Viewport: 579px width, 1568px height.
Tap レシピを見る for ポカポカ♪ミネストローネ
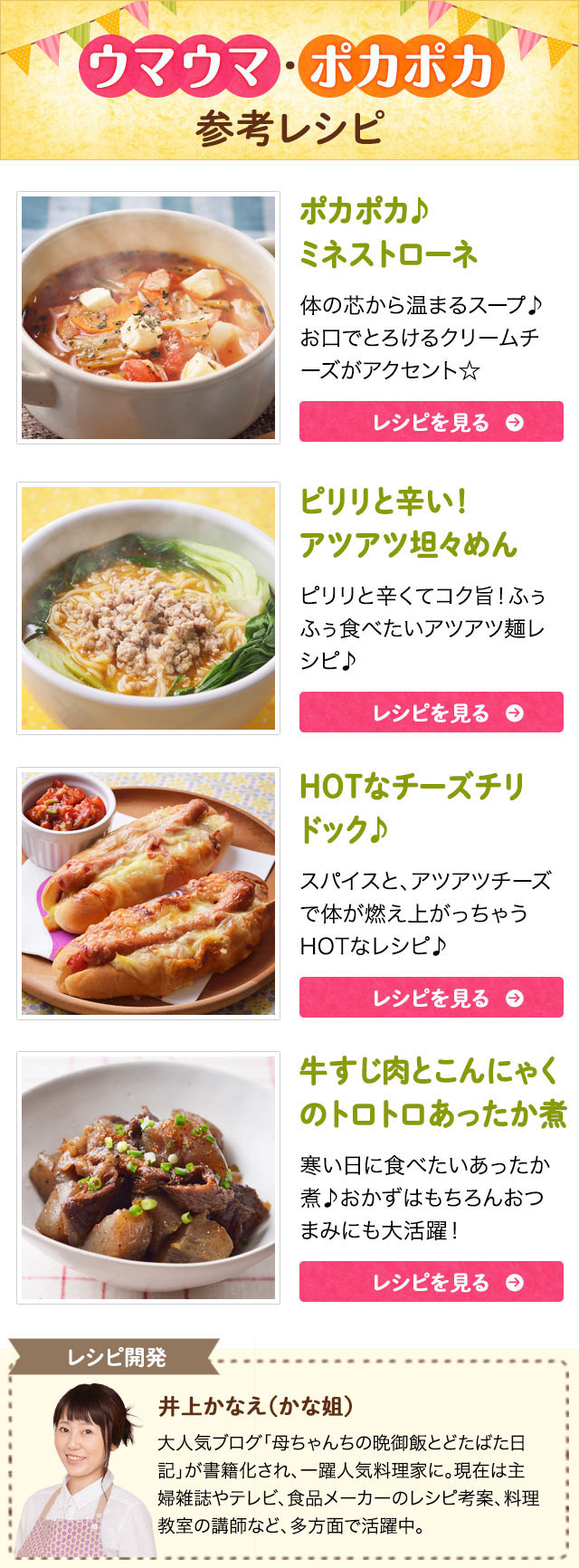[x=431, y=422]
